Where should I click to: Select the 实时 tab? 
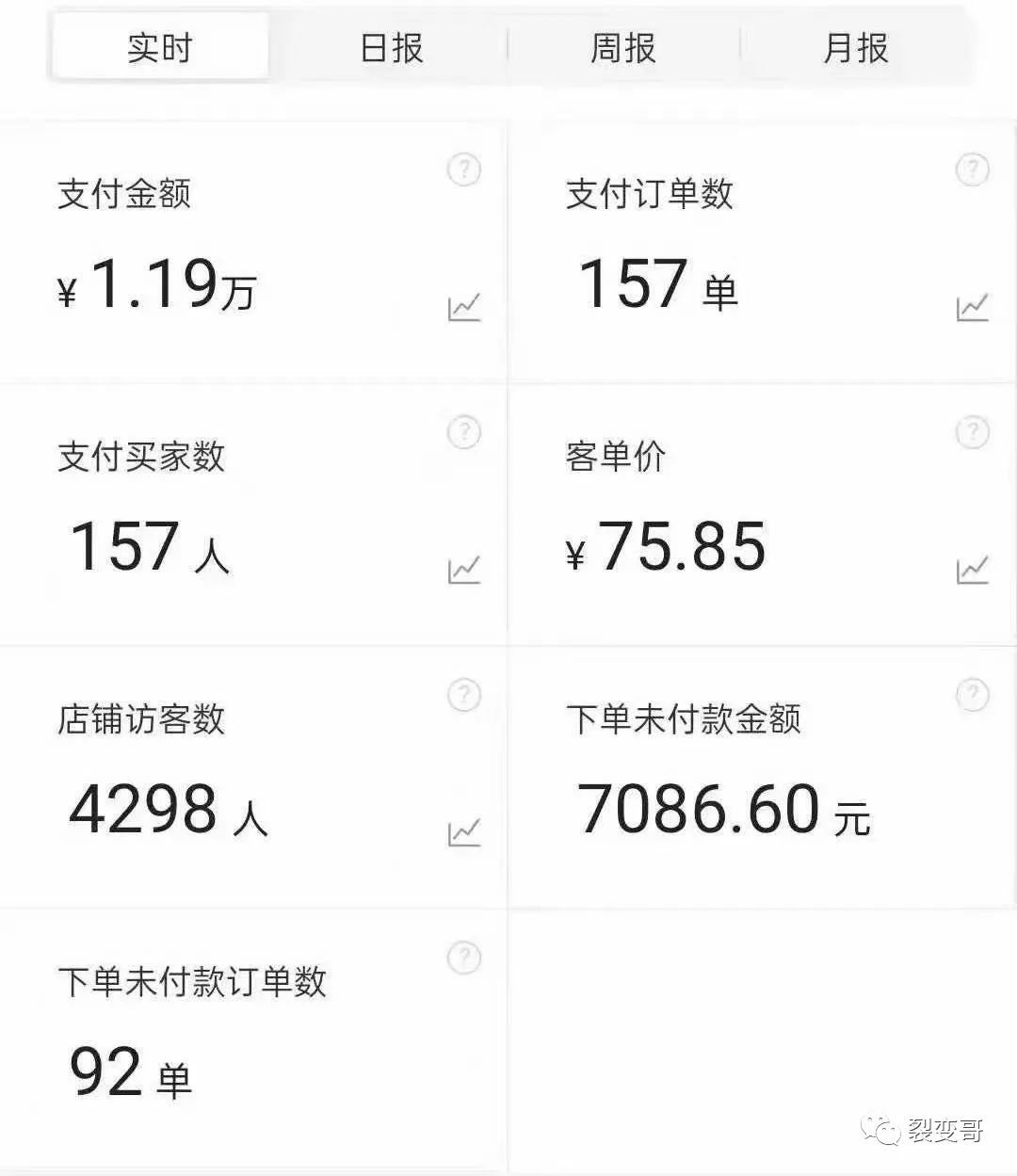pos(160,47)
